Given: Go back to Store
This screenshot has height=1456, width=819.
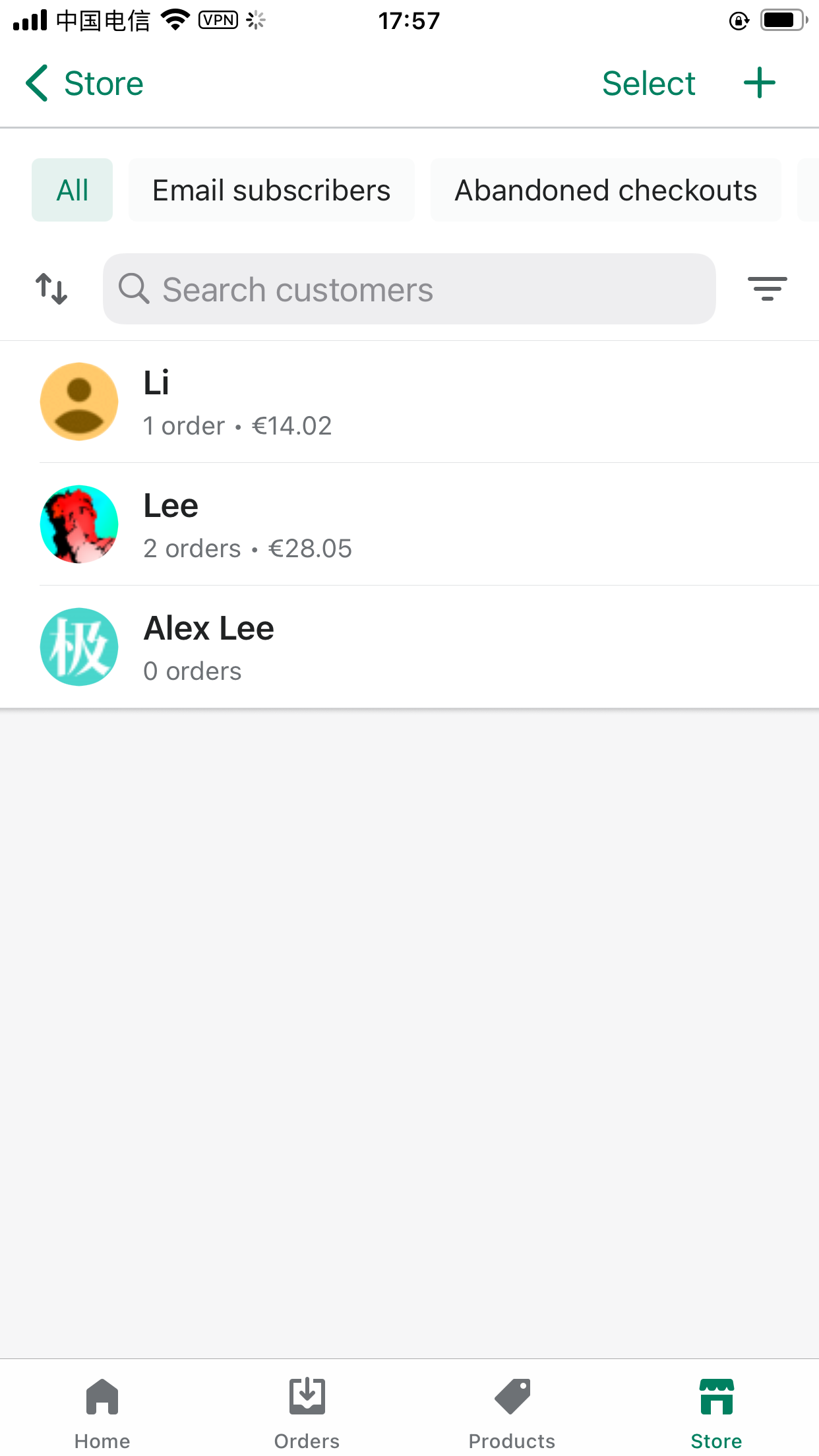Looking at the screenshot, I should 84,84.
